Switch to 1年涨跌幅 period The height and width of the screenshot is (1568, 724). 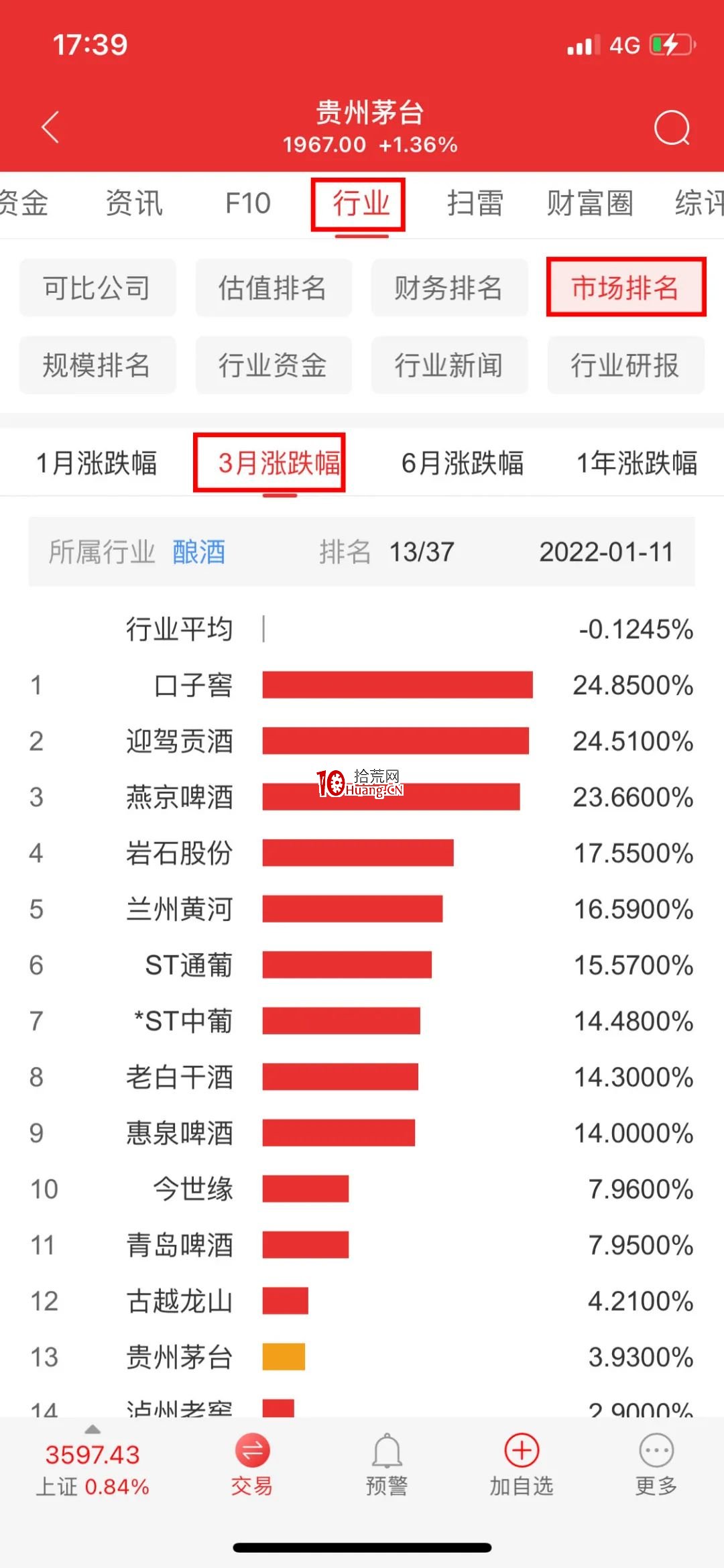637,463
